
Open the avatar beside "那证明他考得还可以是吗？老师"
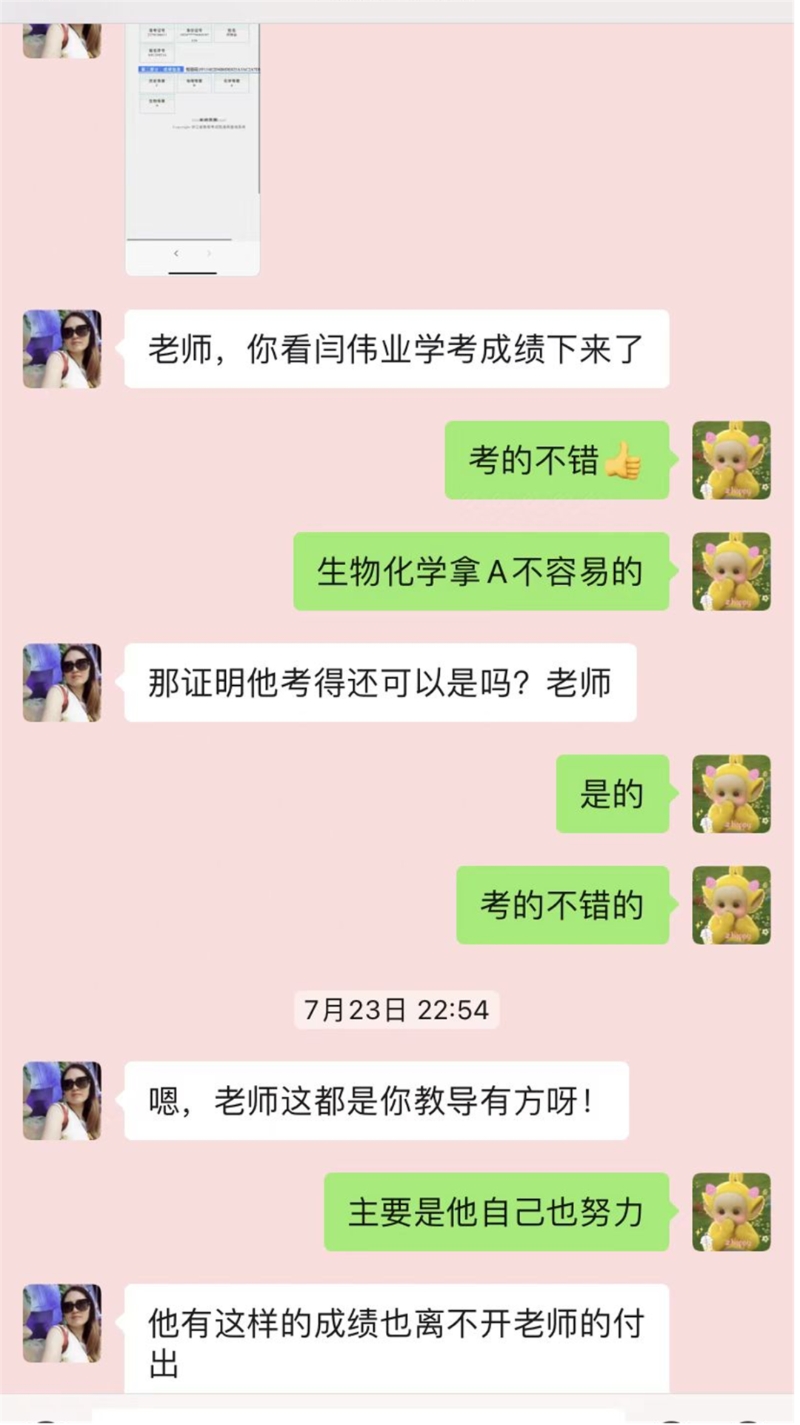(62, 683)
